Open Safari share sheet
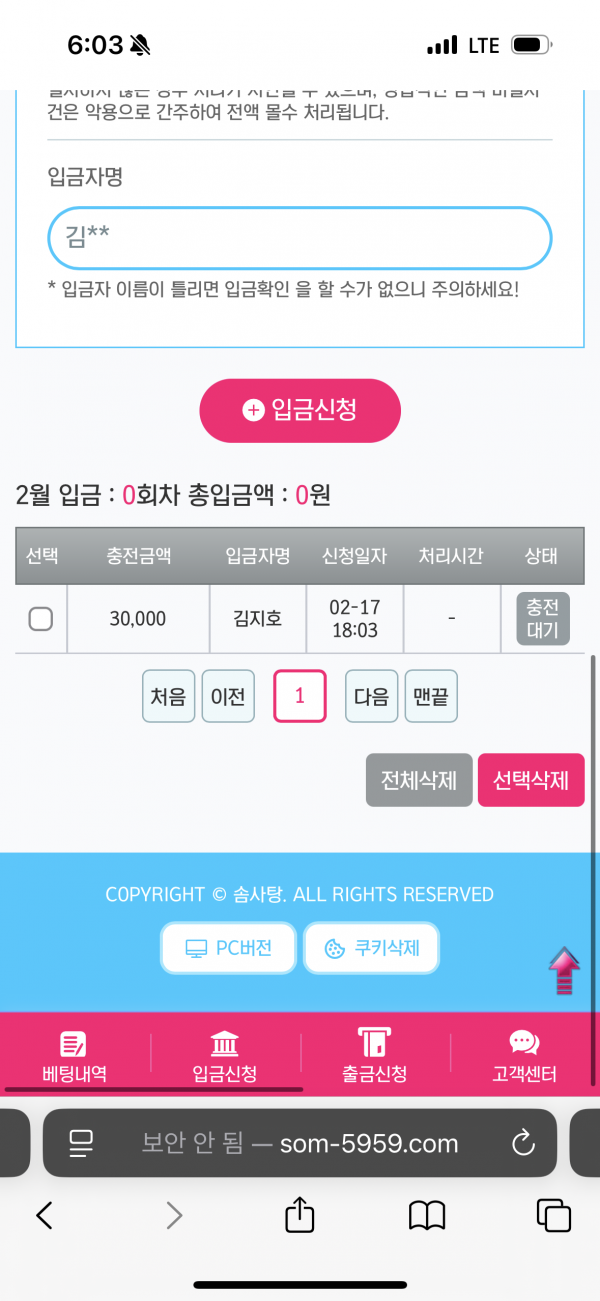 pos(300,1215)
